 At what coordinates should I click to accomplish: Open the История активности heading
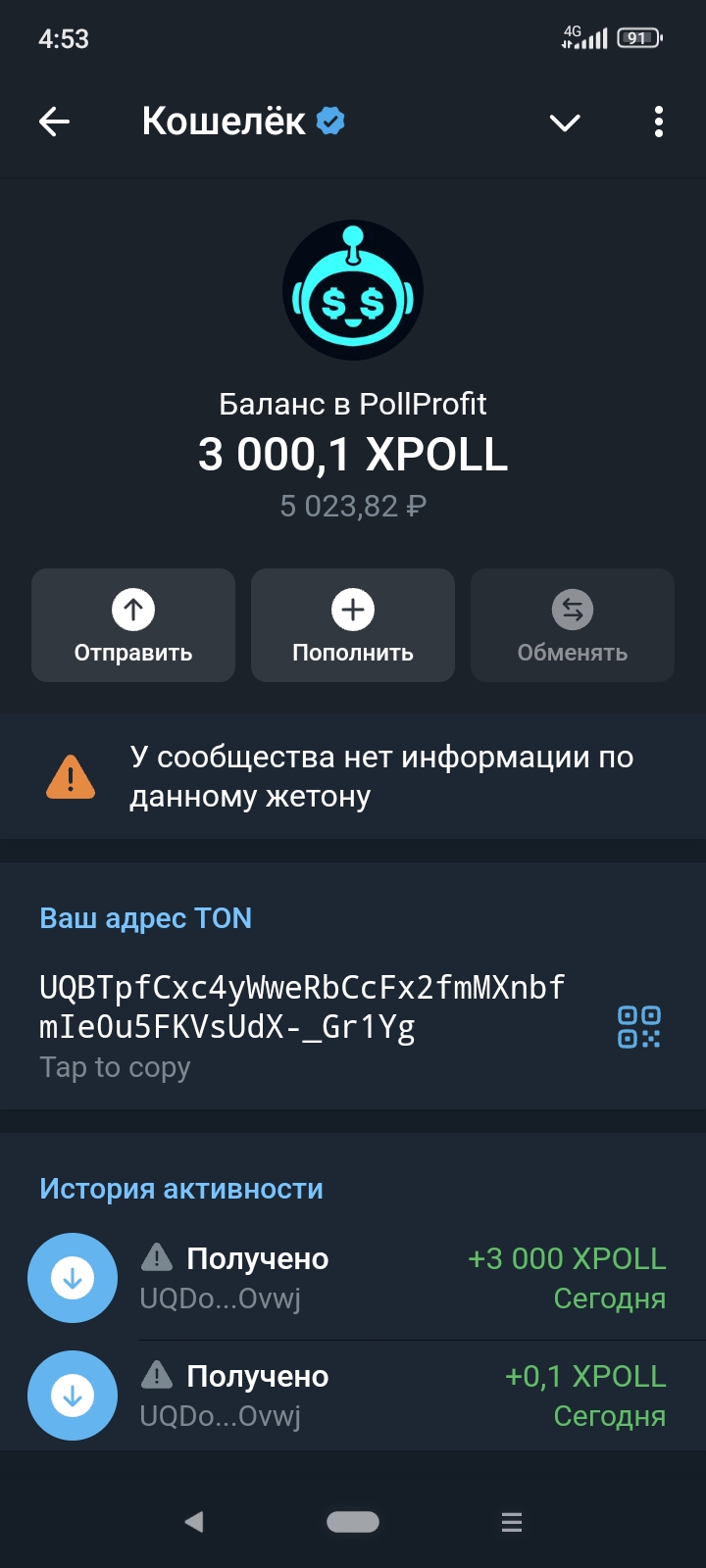(180, 1188)
